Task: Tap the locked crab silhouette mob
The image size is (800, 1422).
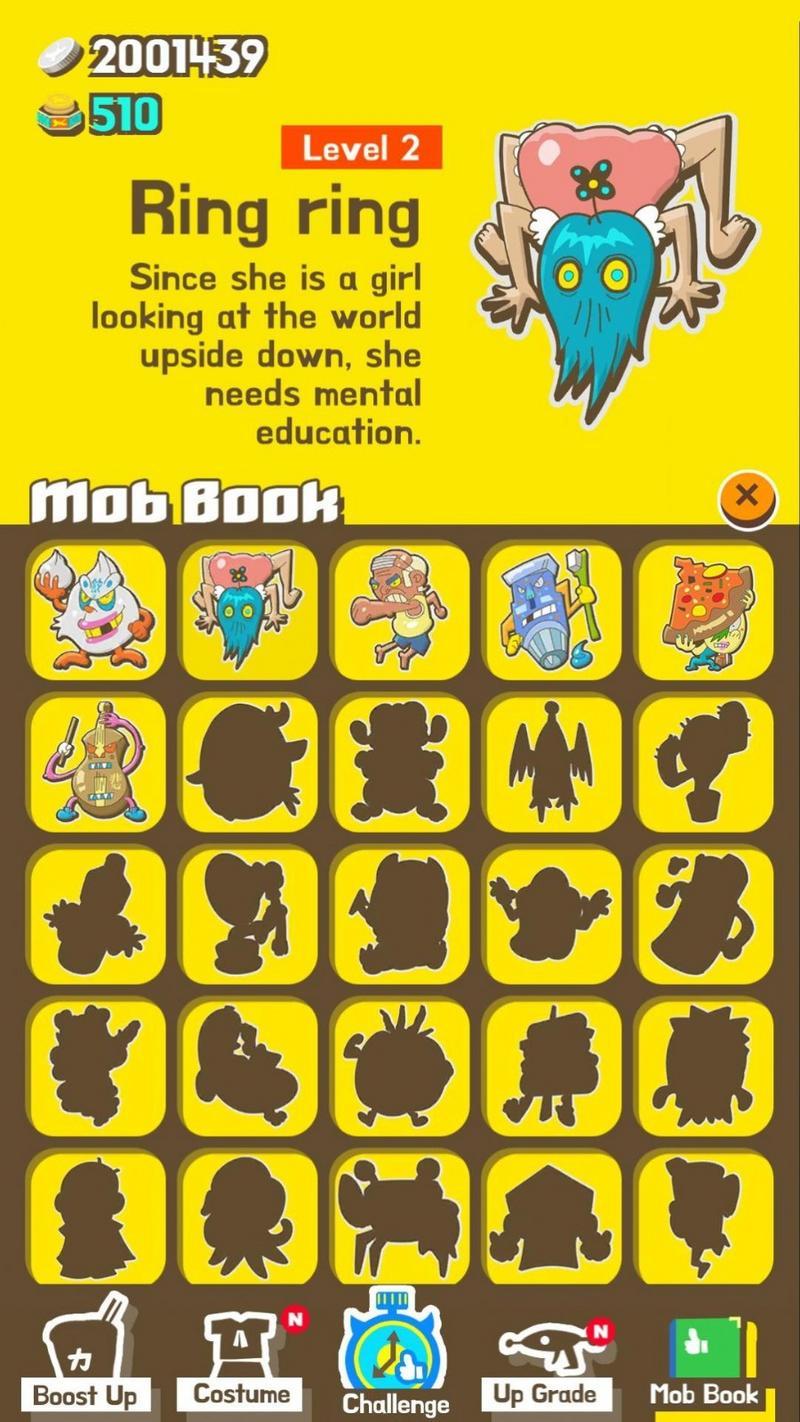Action: tap(400, 1218)
